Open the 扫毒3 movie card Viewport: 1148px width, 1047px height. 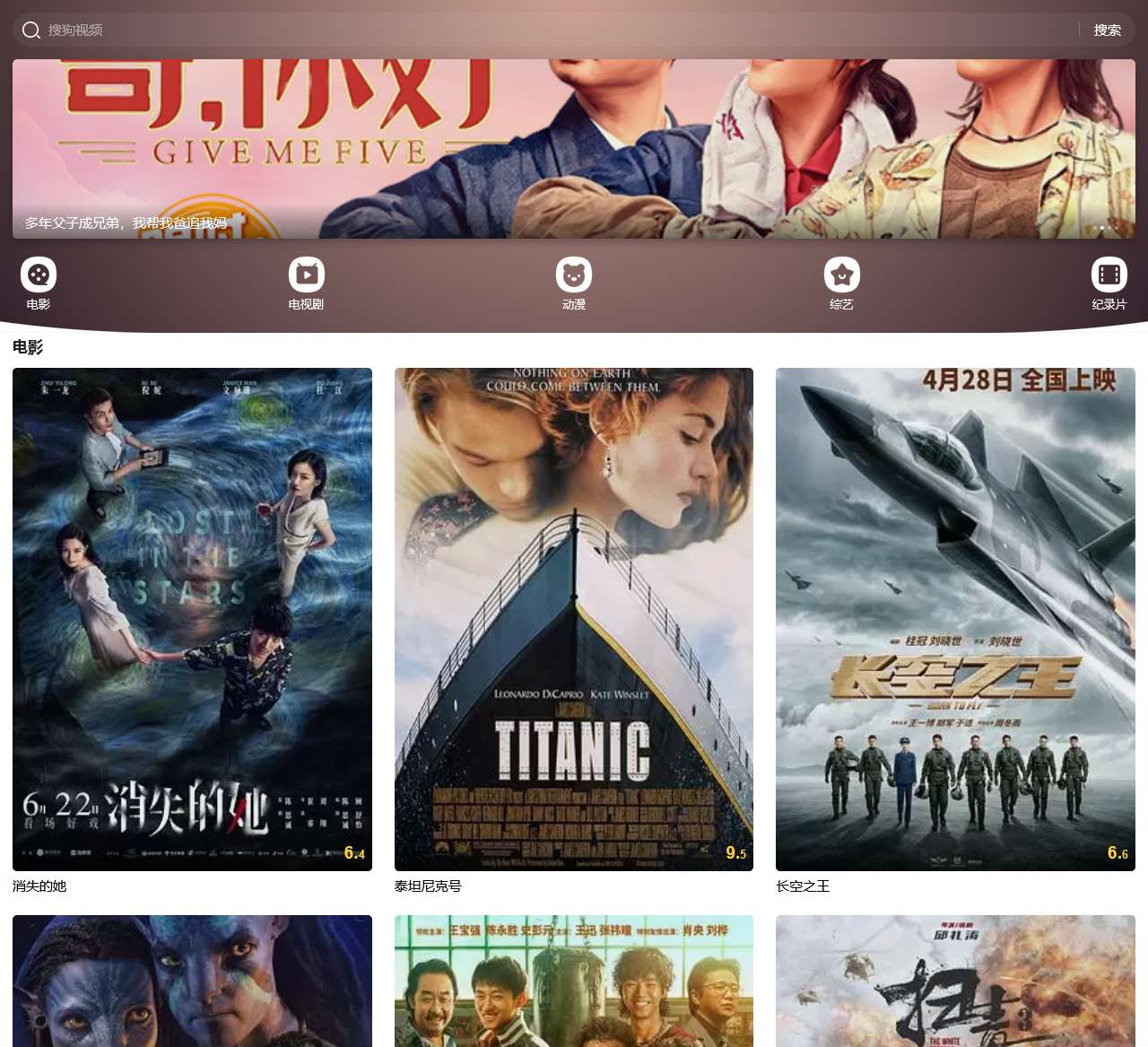coord(955,981)
